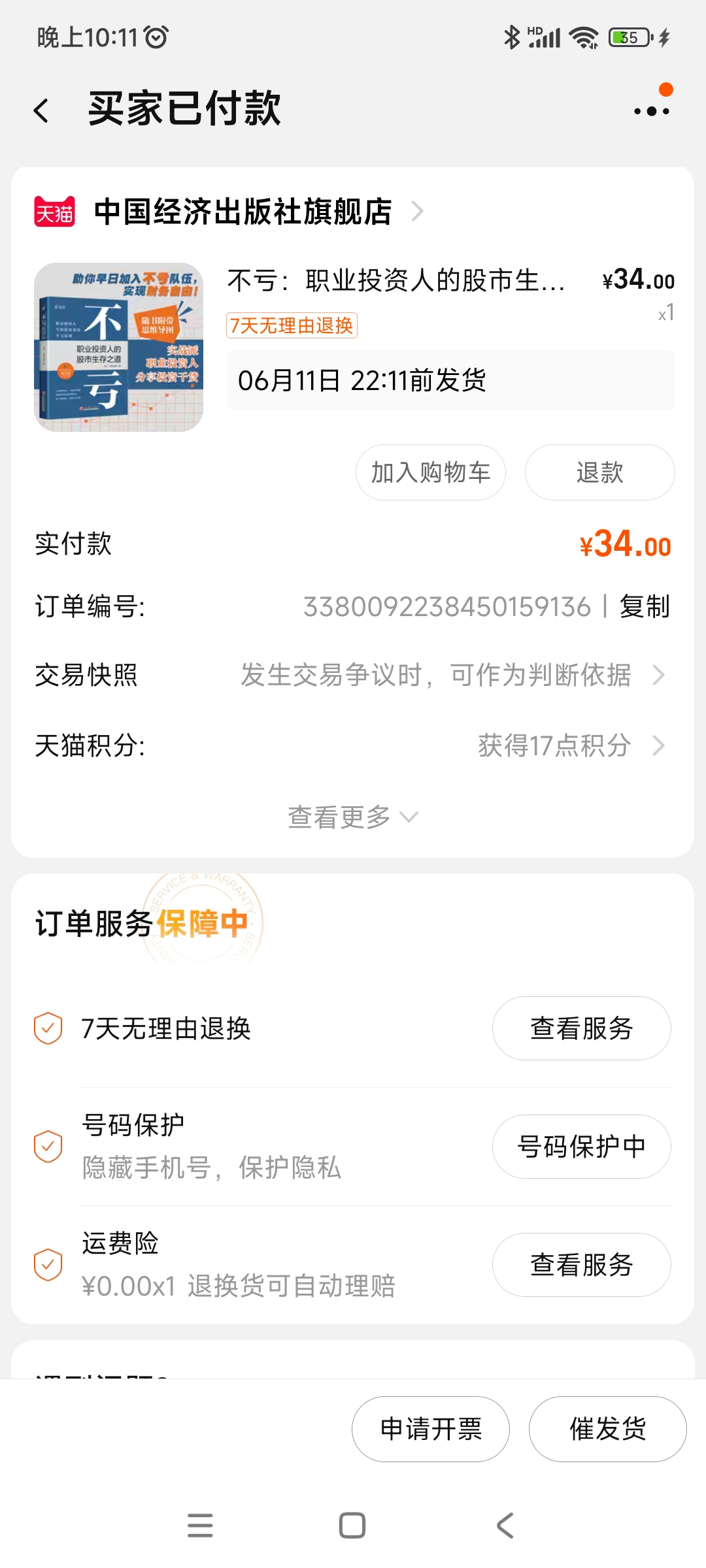The width and height of the screenshot is (706, 1568).
Task: Open the three-dot more options menu
Action: pyautogui.click(x=652, y=111)
